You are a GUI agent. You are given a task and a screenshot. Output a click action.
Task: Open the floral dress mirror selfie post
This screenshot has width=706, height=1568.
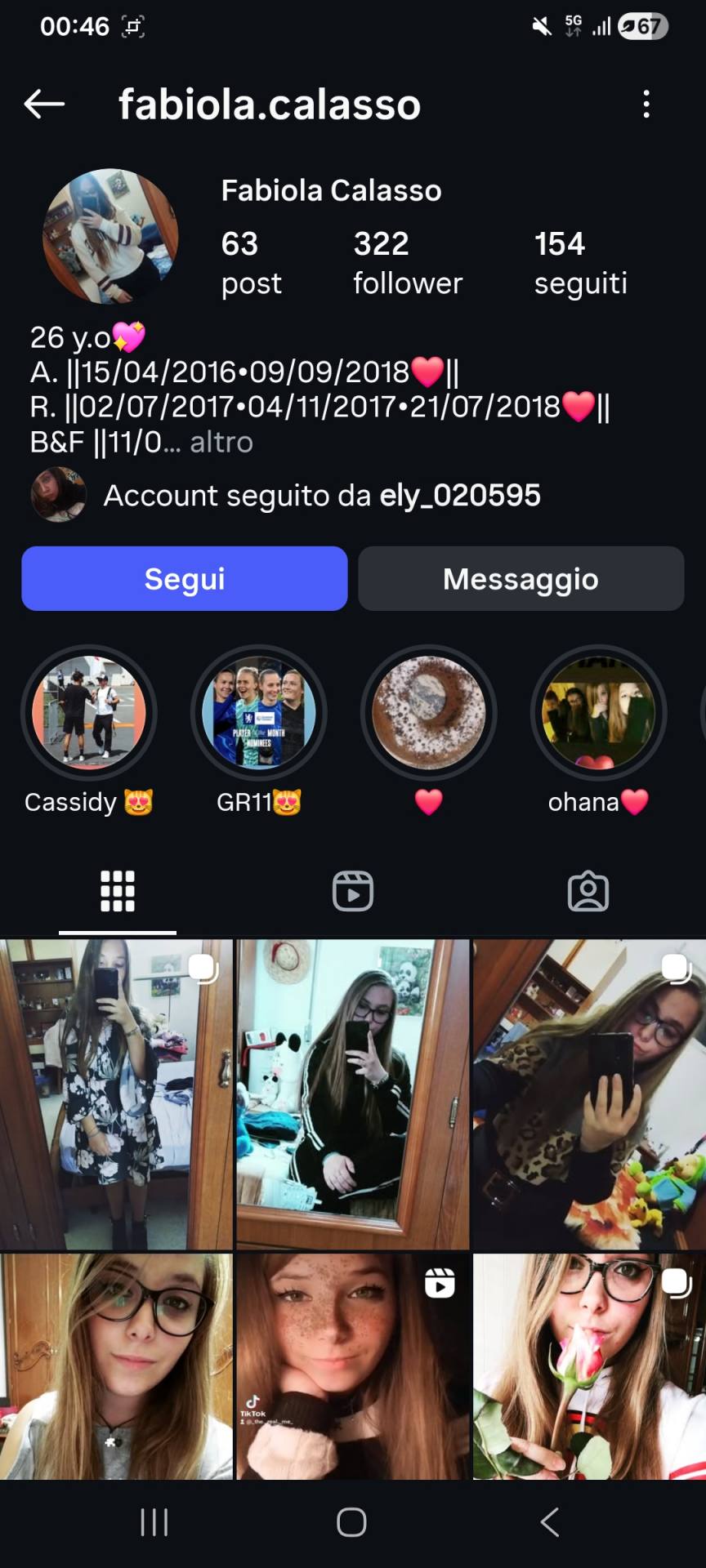(x=116, y=1094)
